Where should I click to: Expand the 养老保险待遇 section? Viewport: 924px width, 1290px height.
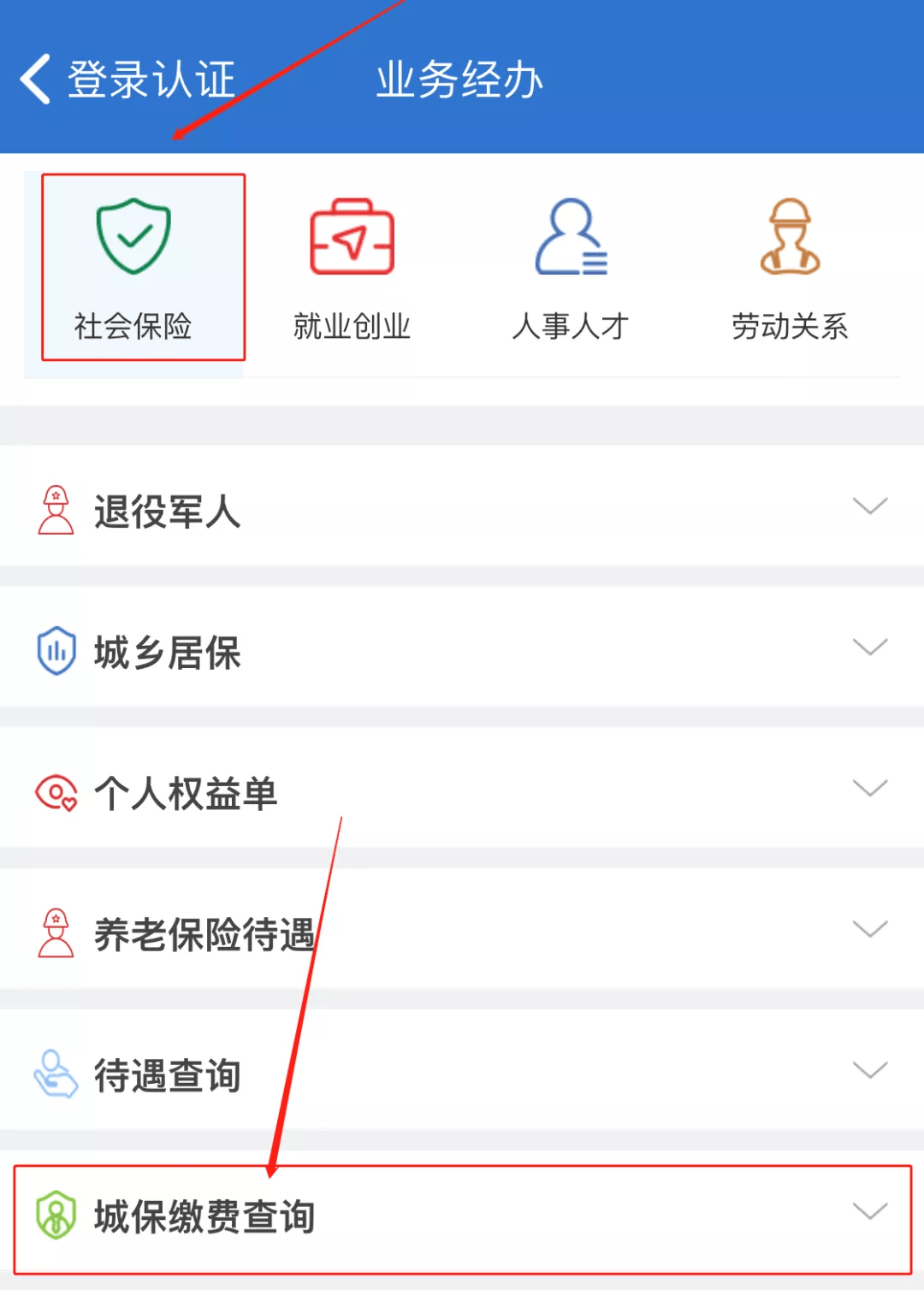[x=462, y=932]
